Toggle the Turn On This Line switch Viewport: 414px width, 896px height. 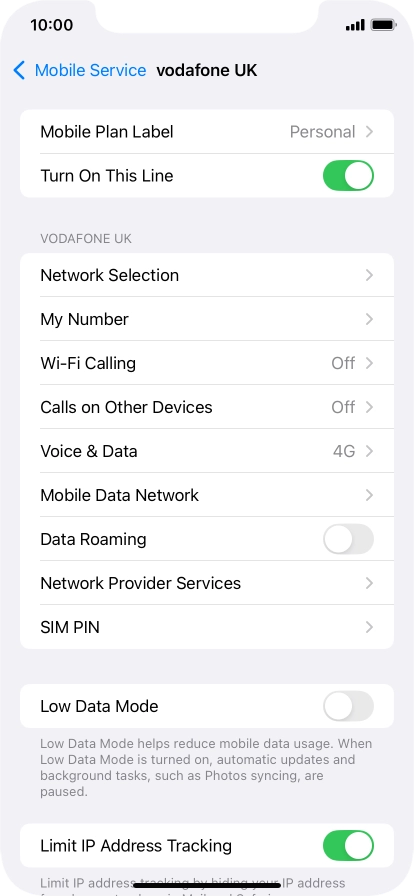click(348, 175)
